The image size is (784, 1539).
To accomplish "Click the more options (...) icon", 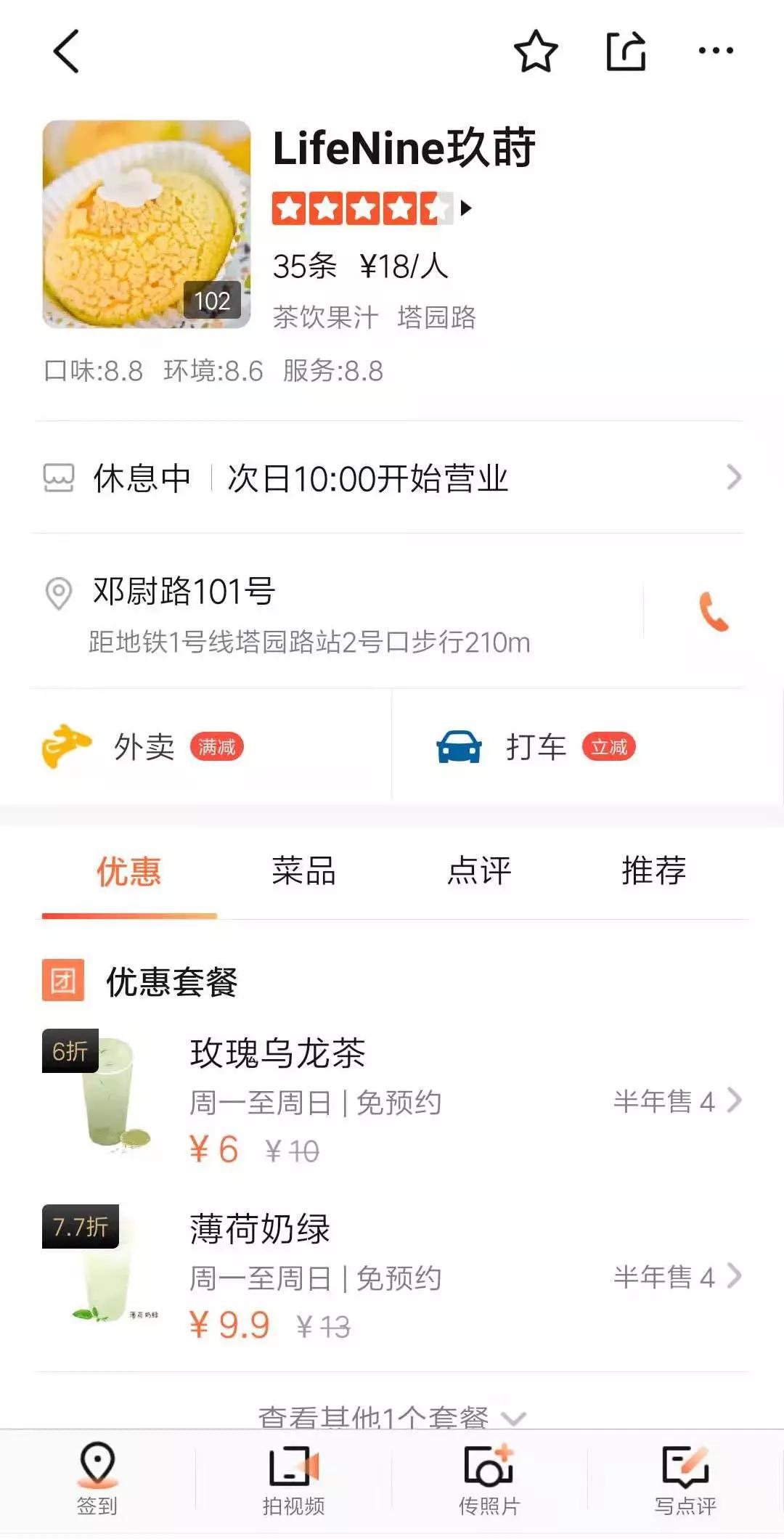I will [714, 52].
